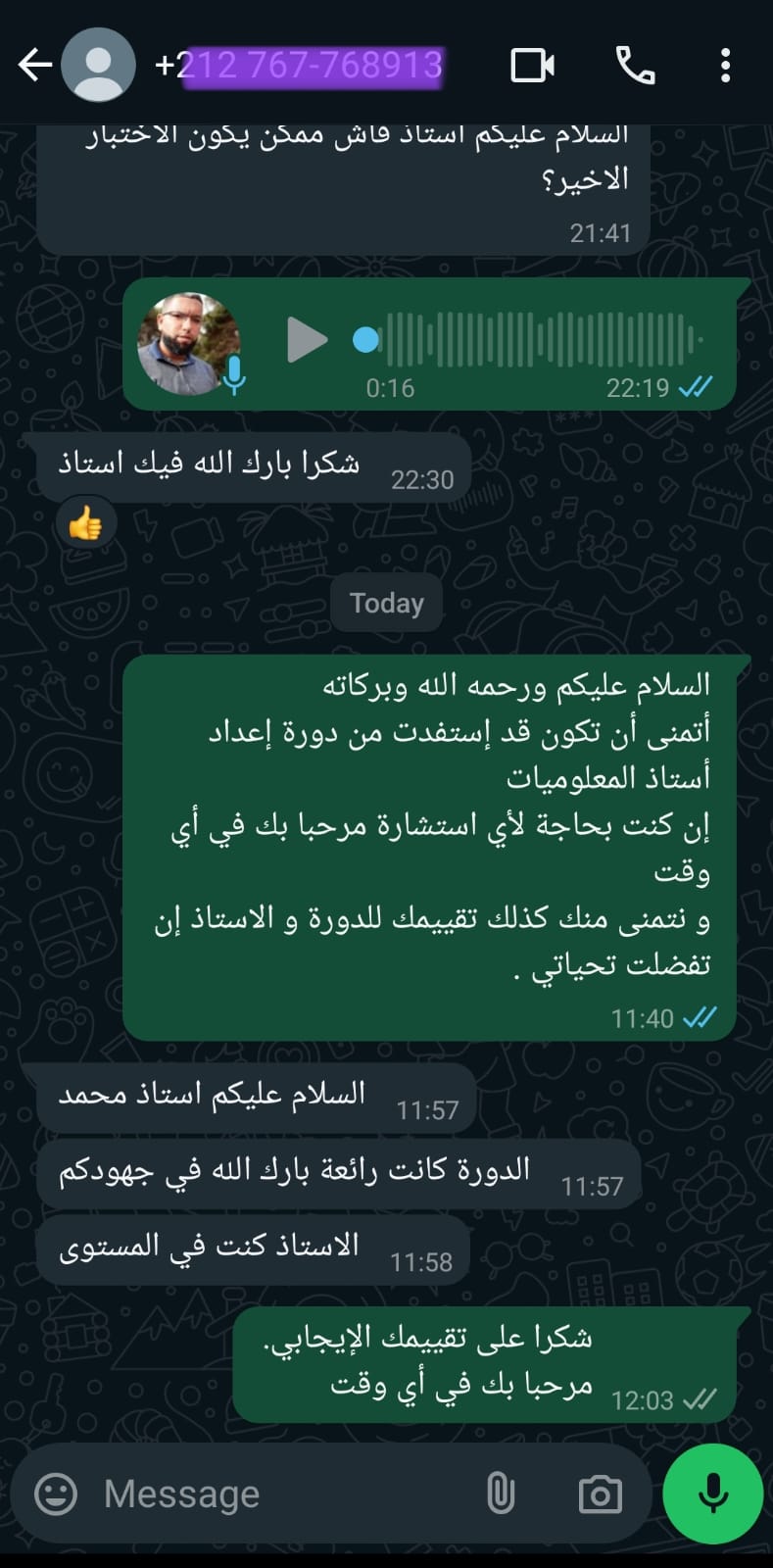Screen dimensions: 773x1568
Task: Start a voice call
Action: [x=635, y=66]
